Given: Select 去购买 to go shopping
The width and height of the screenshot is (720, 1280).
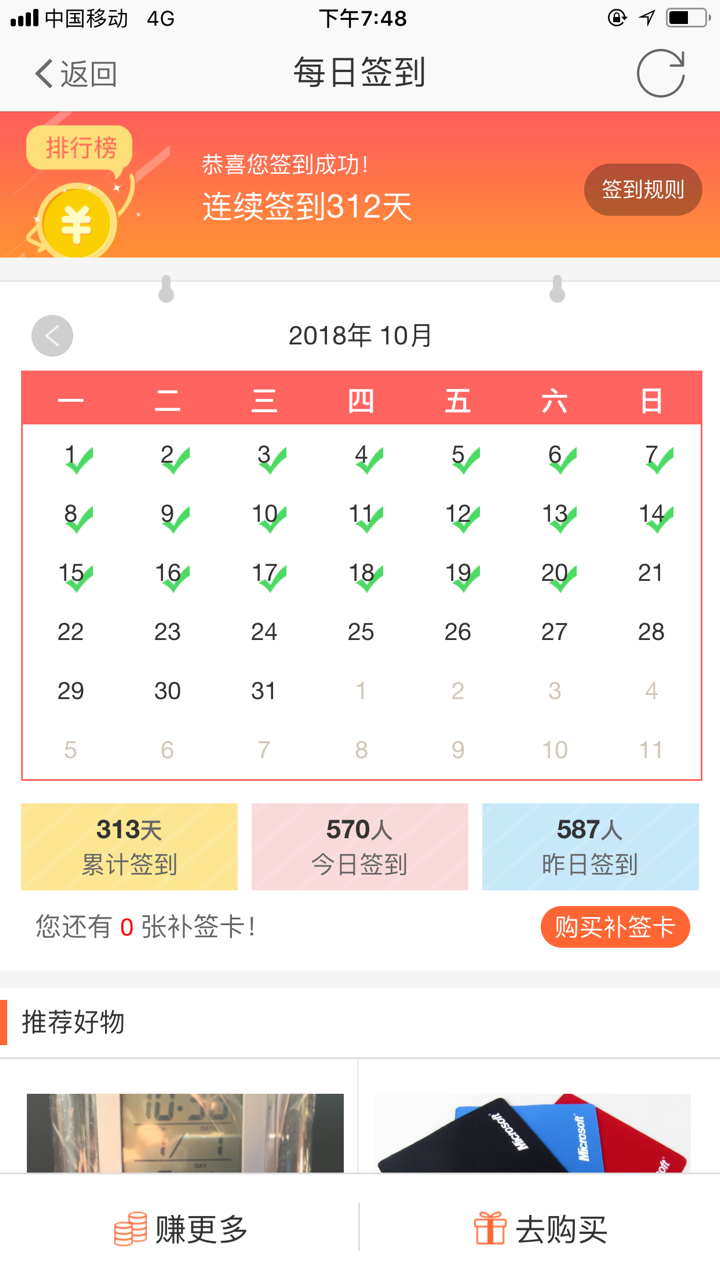Looking at the screenshot, I should click(x=541, y=1228).
